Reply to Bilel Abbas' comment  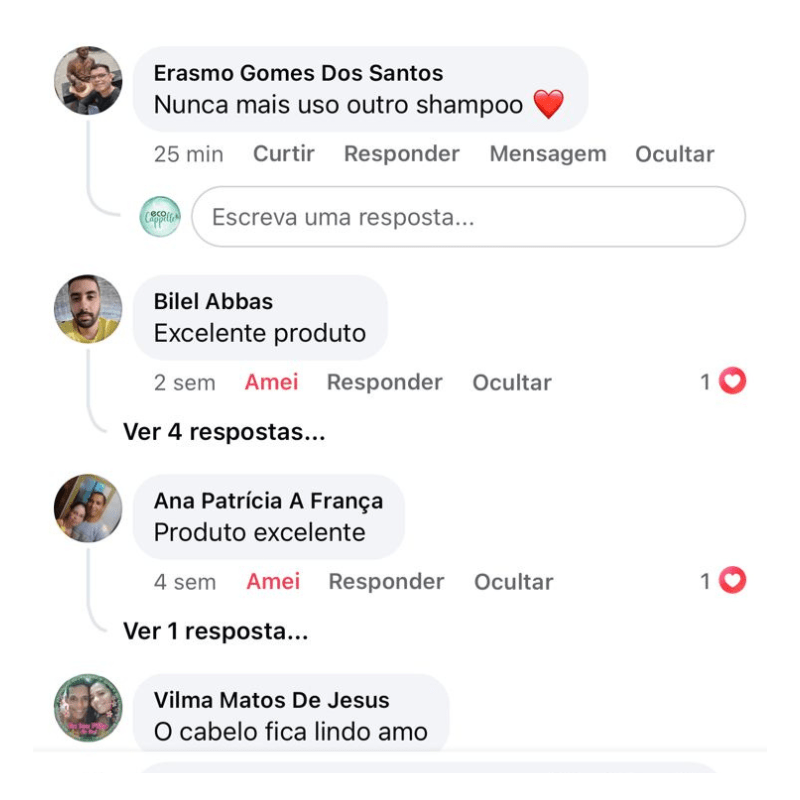[384, 382]
